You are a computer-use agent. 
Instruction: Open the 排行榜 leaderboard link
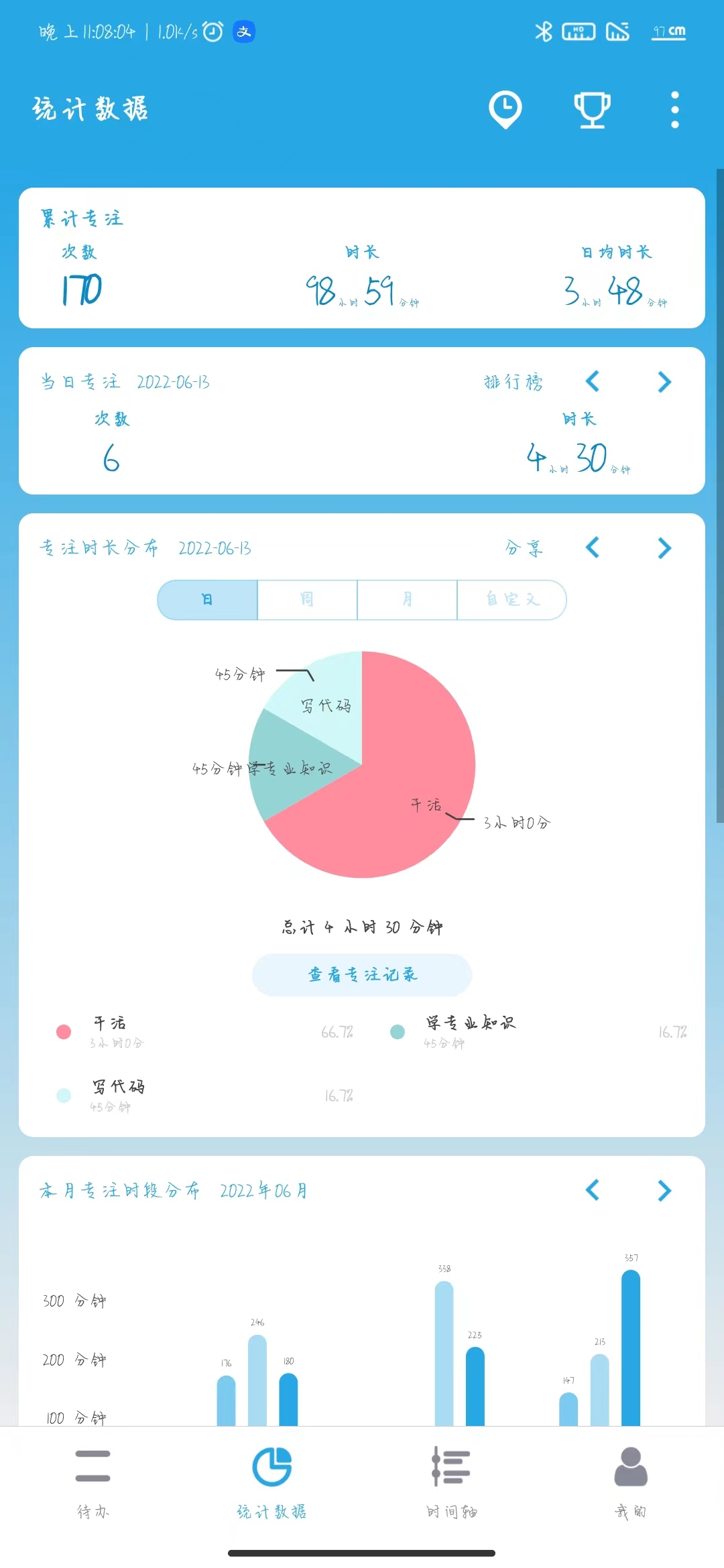[x=514, y=382]
